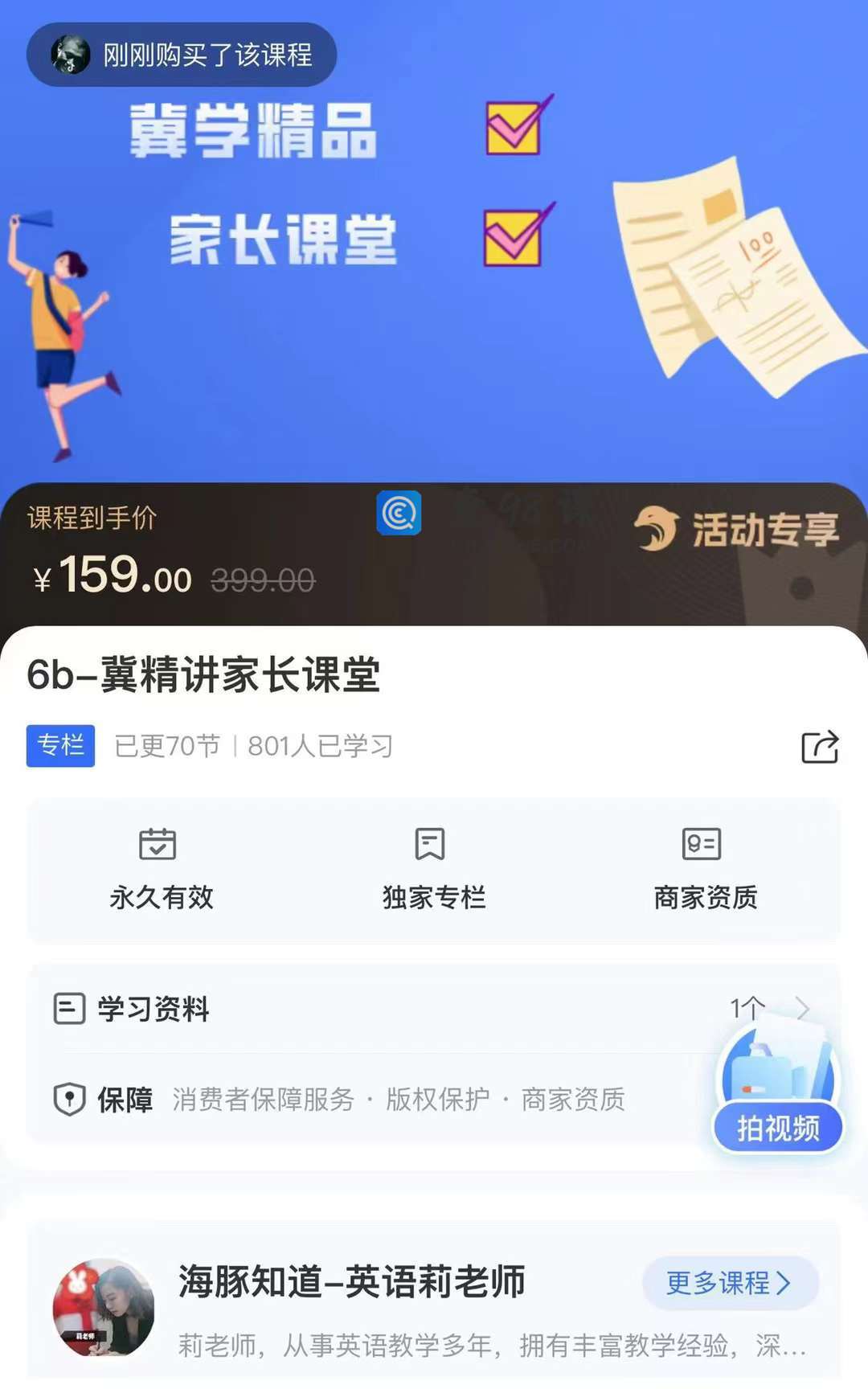The width and height of the screenshot is (868, 1389).
Task: Open the 永久有效 info item
Action: [162, 870]
